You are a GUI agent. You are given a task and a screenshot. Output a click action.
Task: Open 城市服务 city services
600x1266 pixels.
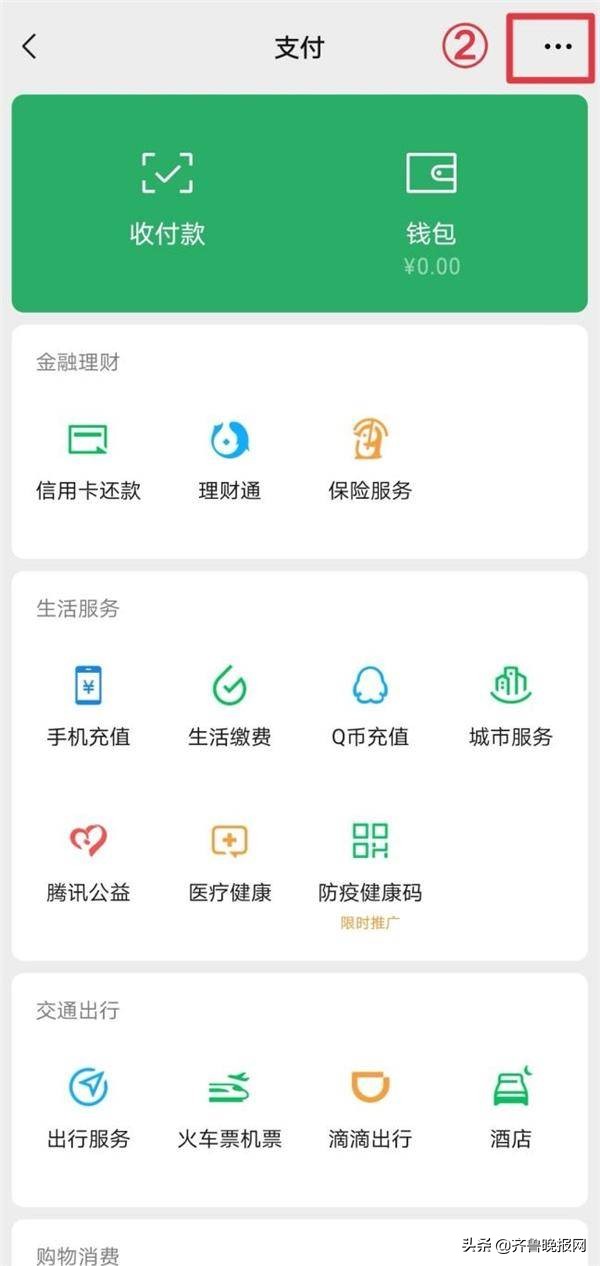(x=510, y=705)
